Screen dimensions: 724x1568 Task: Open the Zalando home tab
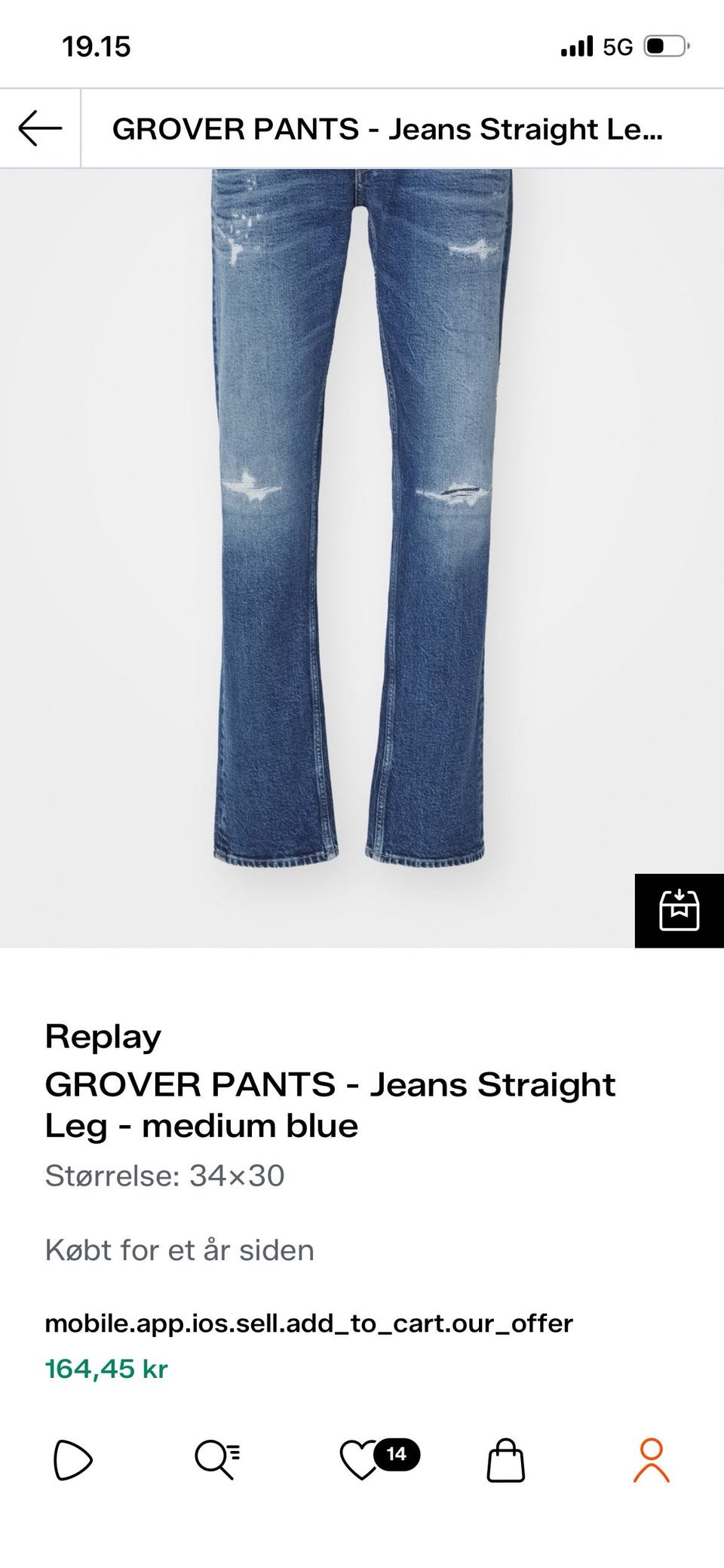coord(72,1460)
